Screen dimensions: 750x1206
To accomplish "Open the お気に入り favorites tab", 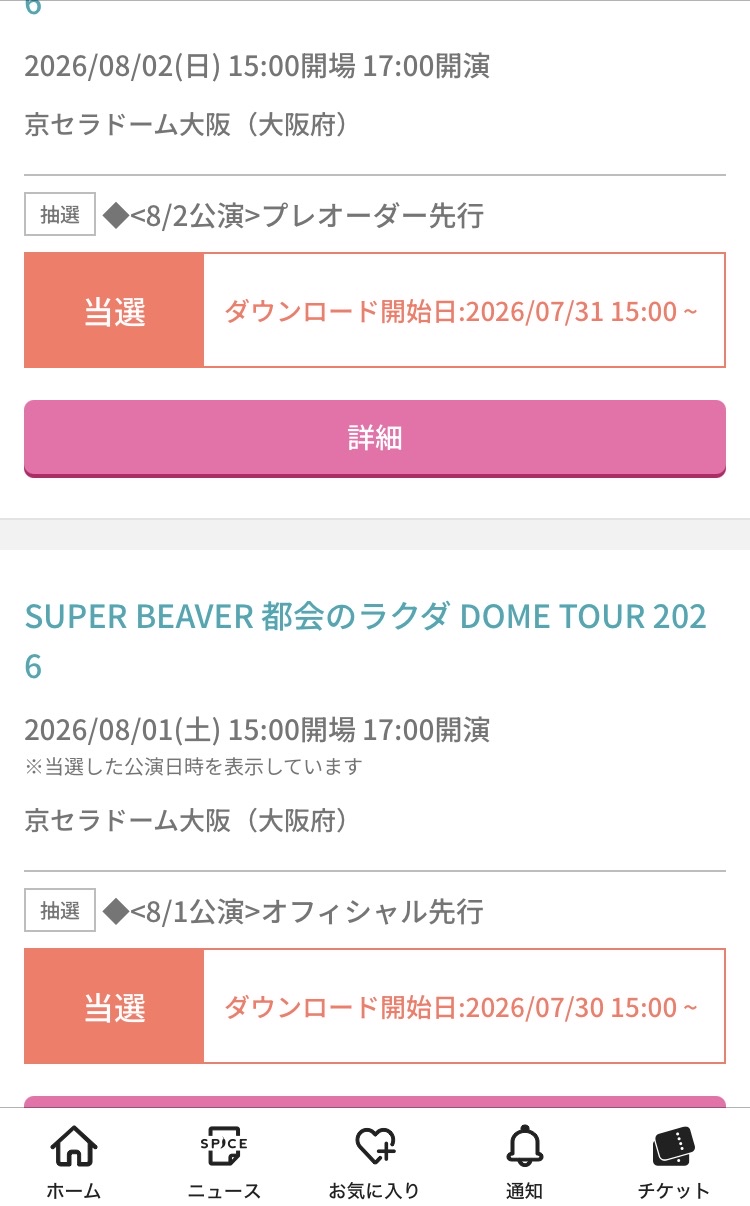I will [374, 1160].
